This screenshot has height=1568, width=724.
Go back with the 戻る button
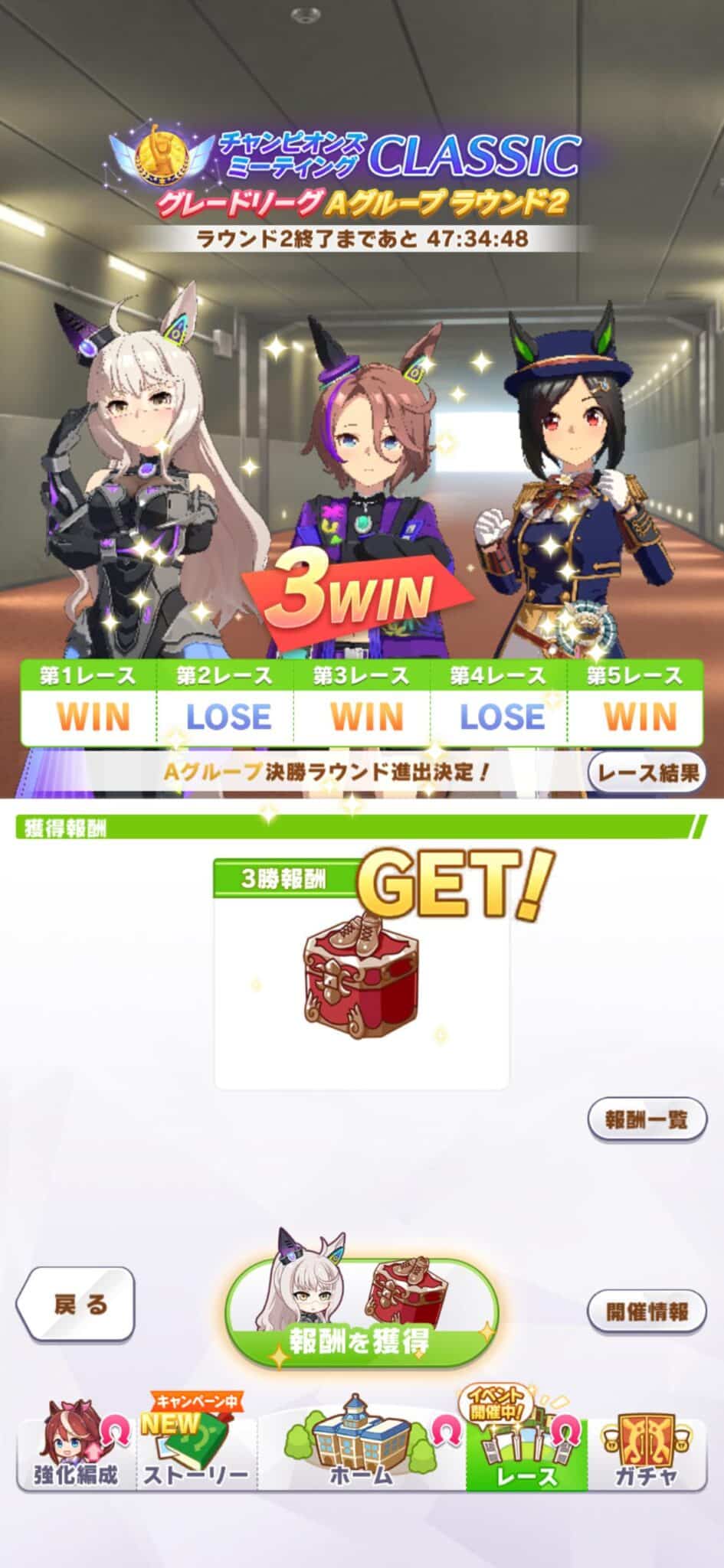tap(75, 1305)
